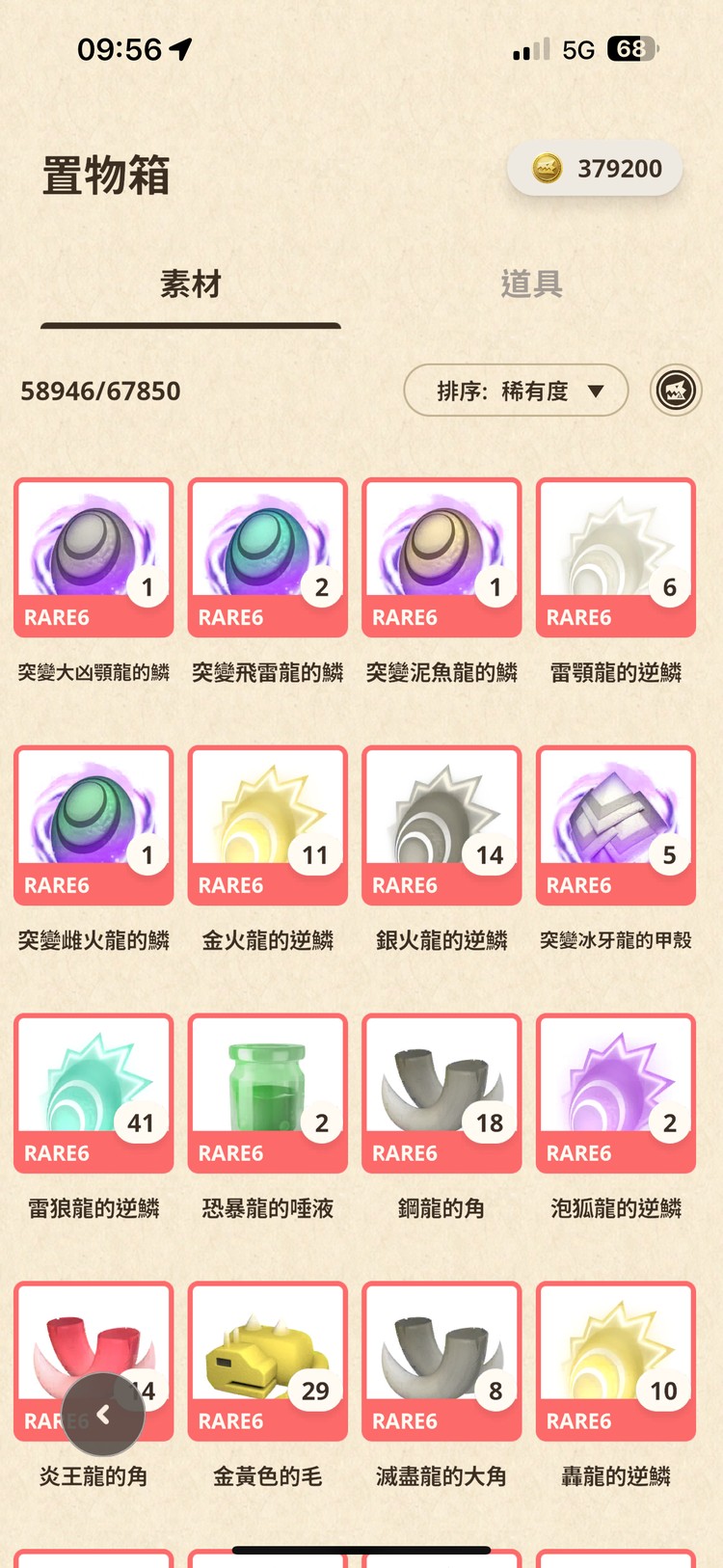The image size is (723, 1568).
Task: Select the 素材 tab
Action: [191, 284]
